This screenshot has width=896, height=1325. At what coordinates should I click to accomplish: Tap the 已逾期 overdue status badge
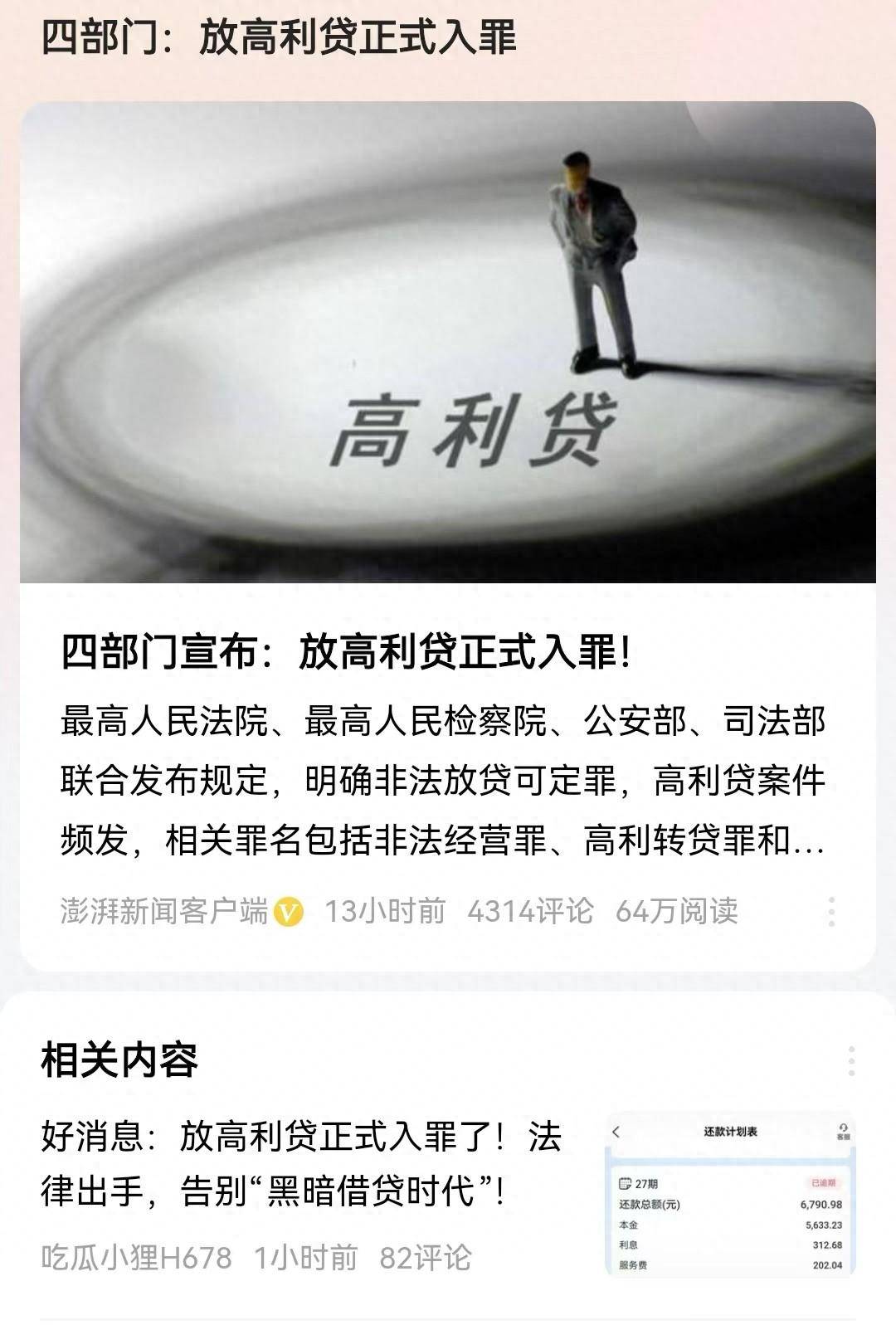pos(824,1182)
